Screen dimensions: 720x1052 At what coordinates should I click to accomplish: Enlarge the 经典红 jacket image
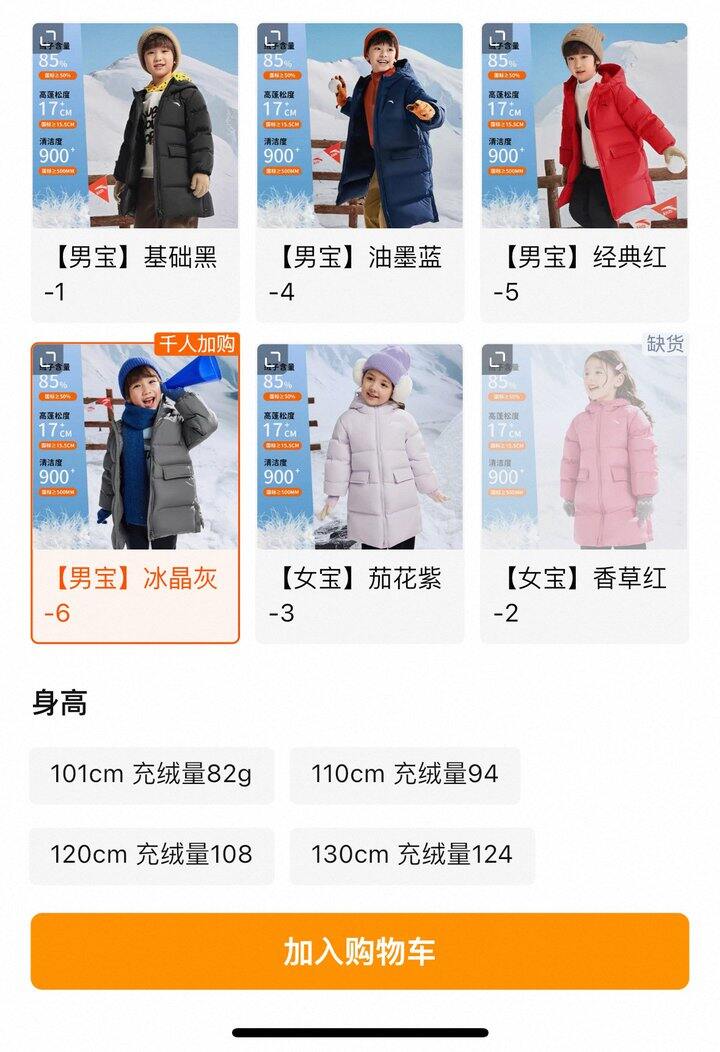497,39
